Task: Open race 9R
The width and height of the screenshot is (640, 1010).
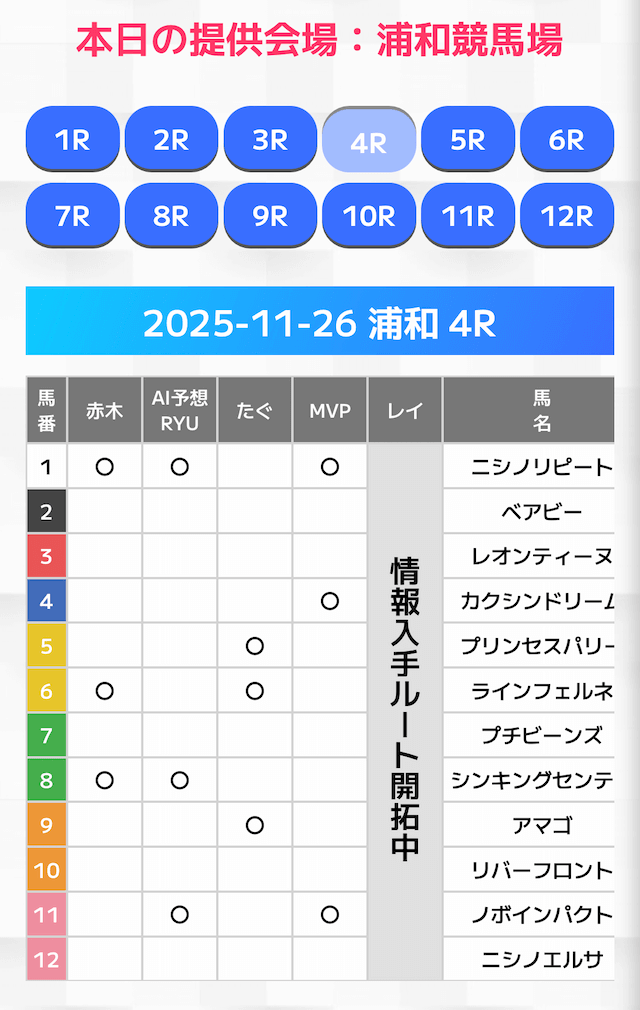Action: click(270, 215)
